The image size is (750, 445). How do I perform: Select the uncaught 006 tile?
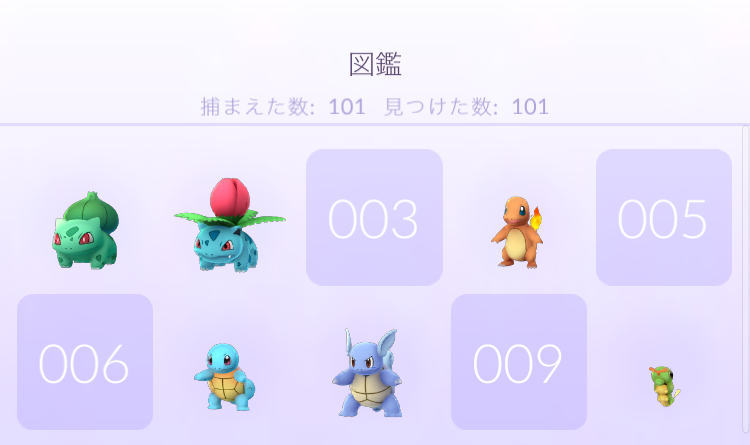click(x=85, y=362)
